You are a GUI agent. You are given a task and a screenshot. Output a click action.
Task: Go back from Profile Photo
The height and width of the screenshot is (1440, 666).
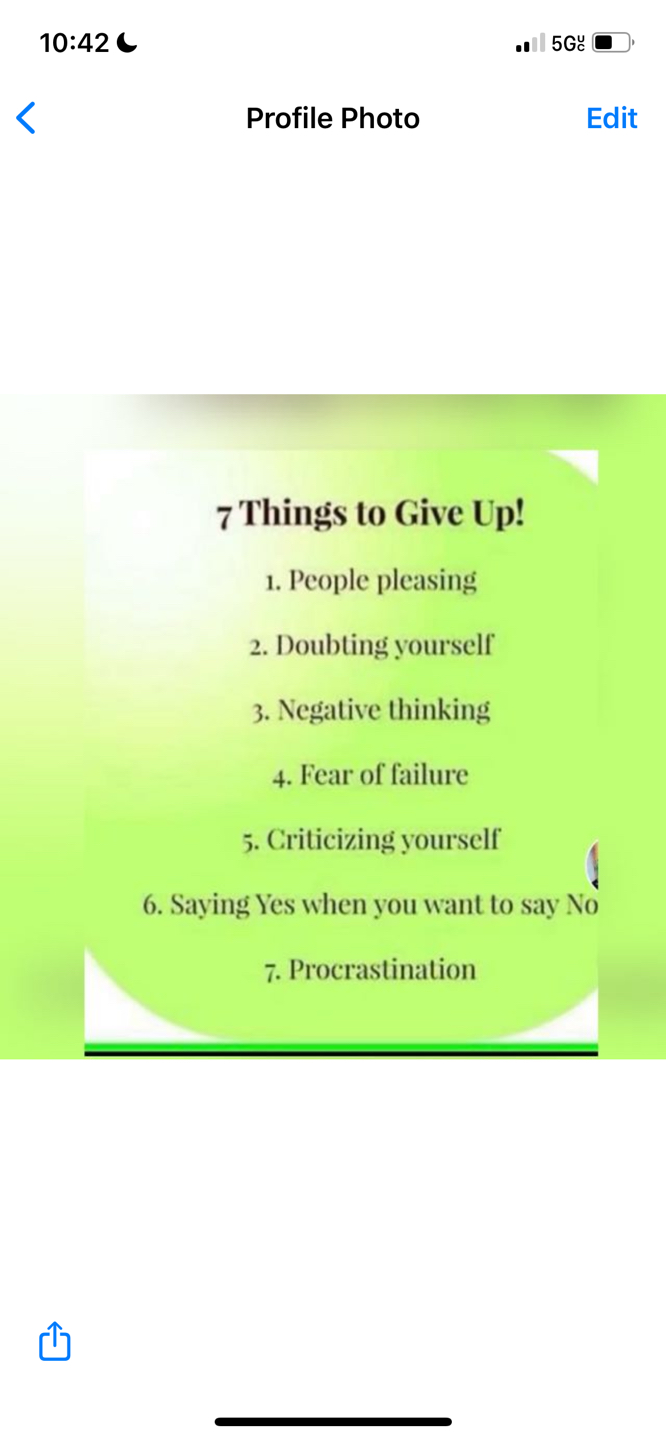point(27,118)
